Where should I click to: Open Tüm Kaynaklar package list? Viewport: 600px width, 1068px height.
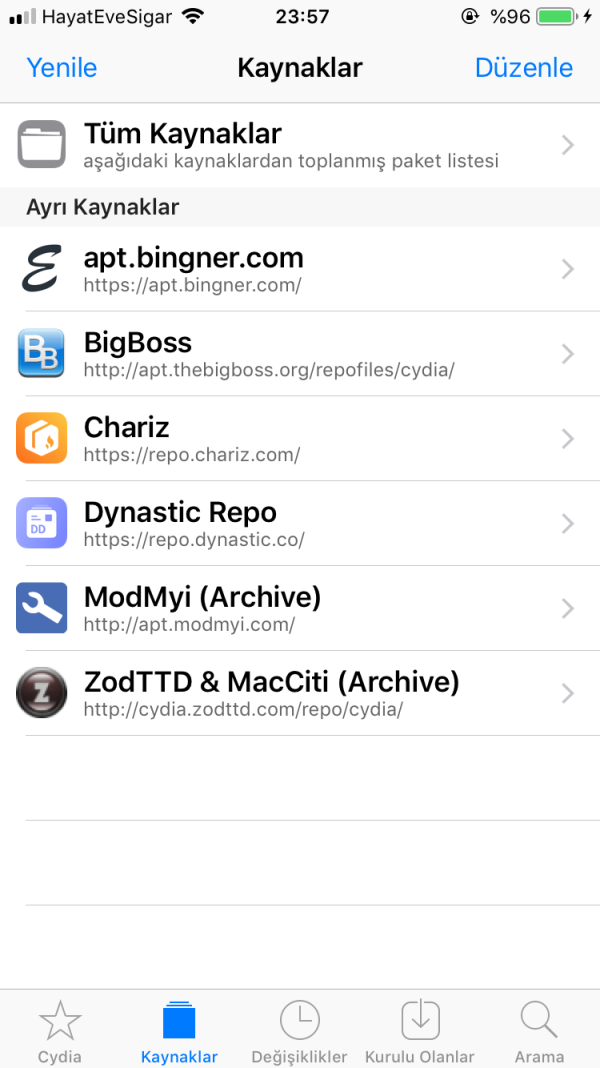point(300,145)
